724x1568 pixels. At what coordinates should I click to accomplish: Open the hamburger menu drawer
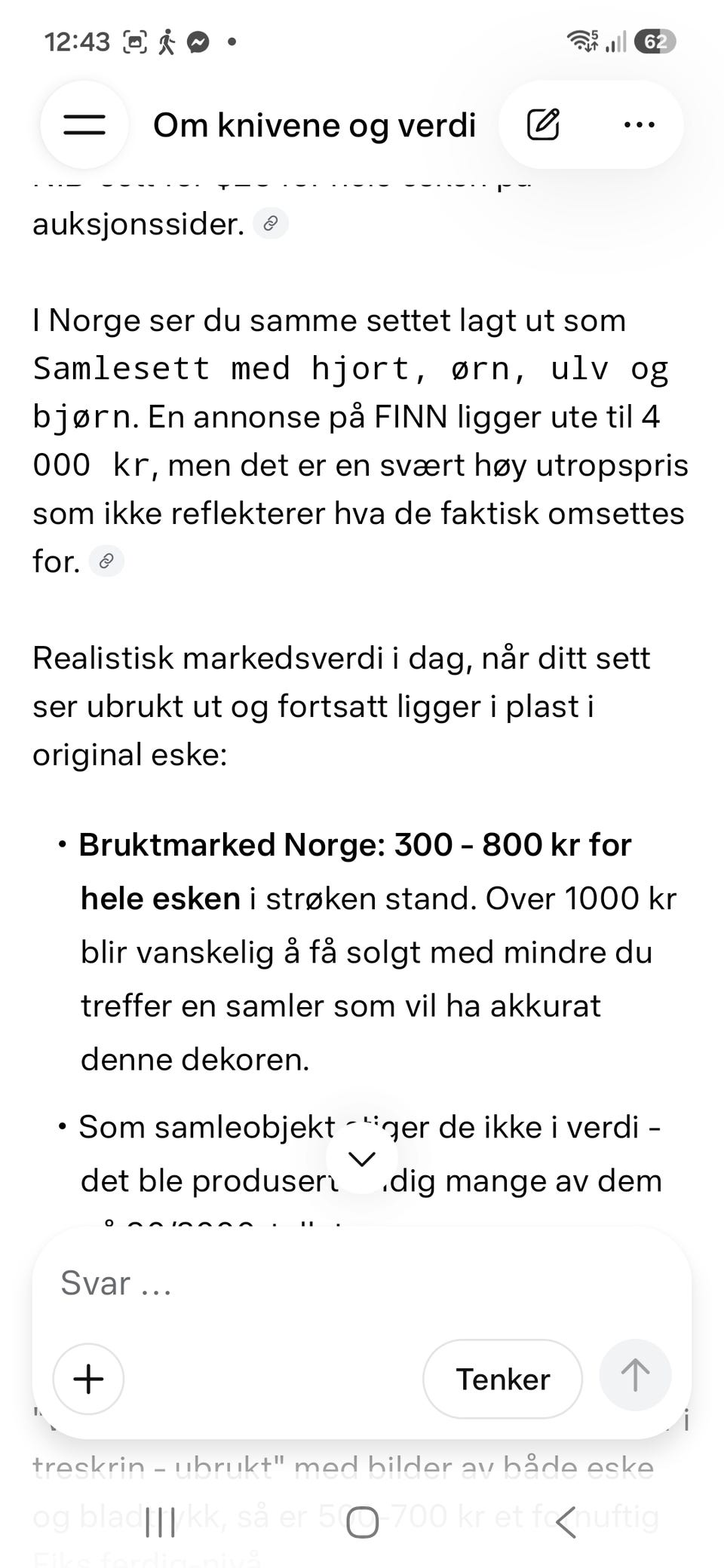[84, 125]
